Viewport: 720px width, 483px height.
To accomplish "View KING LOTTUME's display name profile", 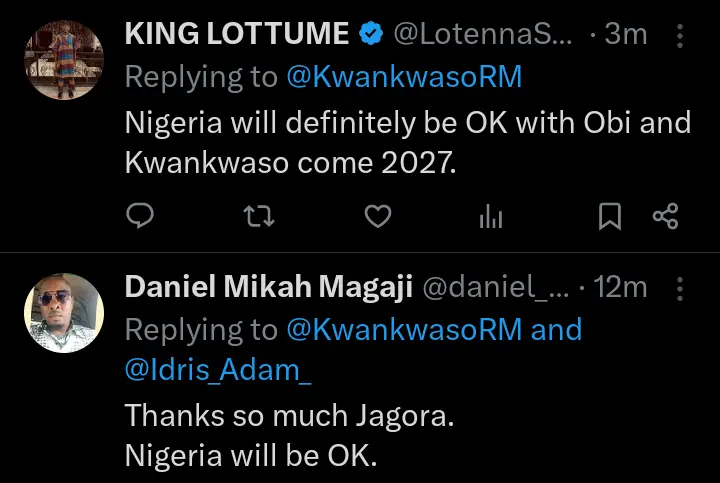I will [x=236, y=34].
